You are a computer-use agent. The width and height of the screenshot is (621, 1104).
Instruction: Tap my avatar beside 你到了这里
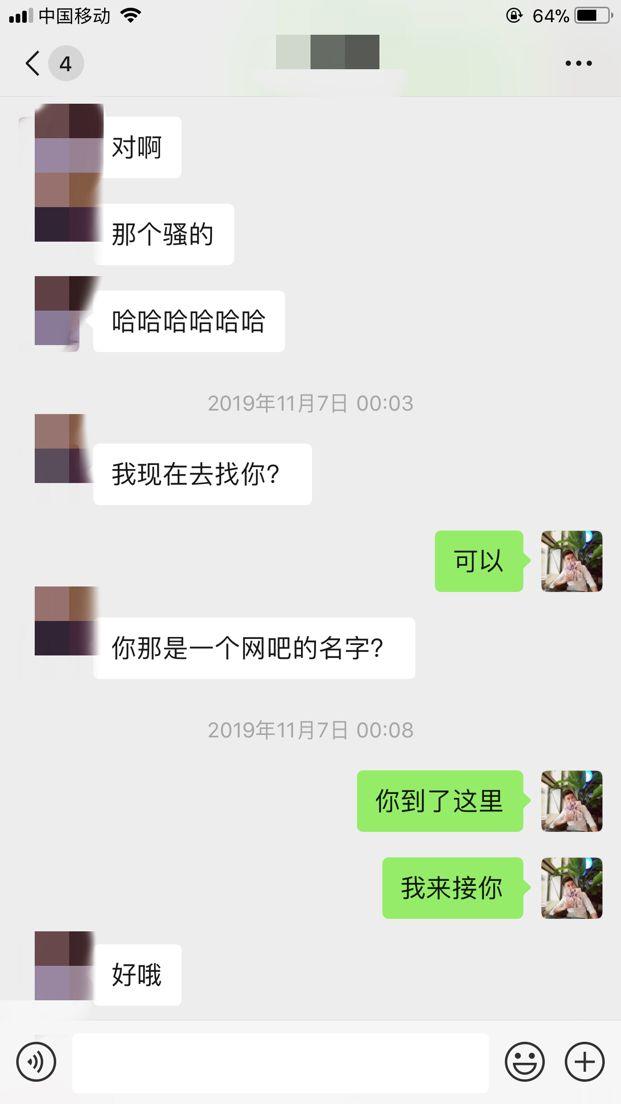pyautogui.click(x=571, y=801)
